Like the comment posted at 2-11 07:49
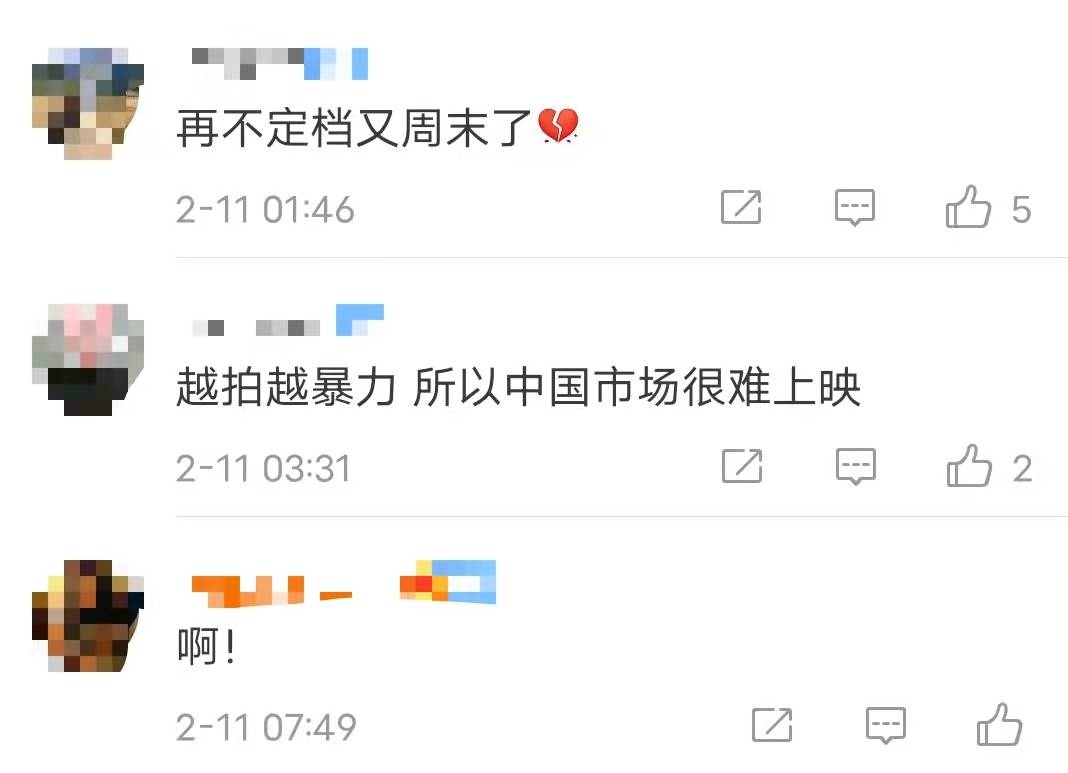Image resolution: width=1068 pixels, height=773 pixels. click(x=998, y=725)
